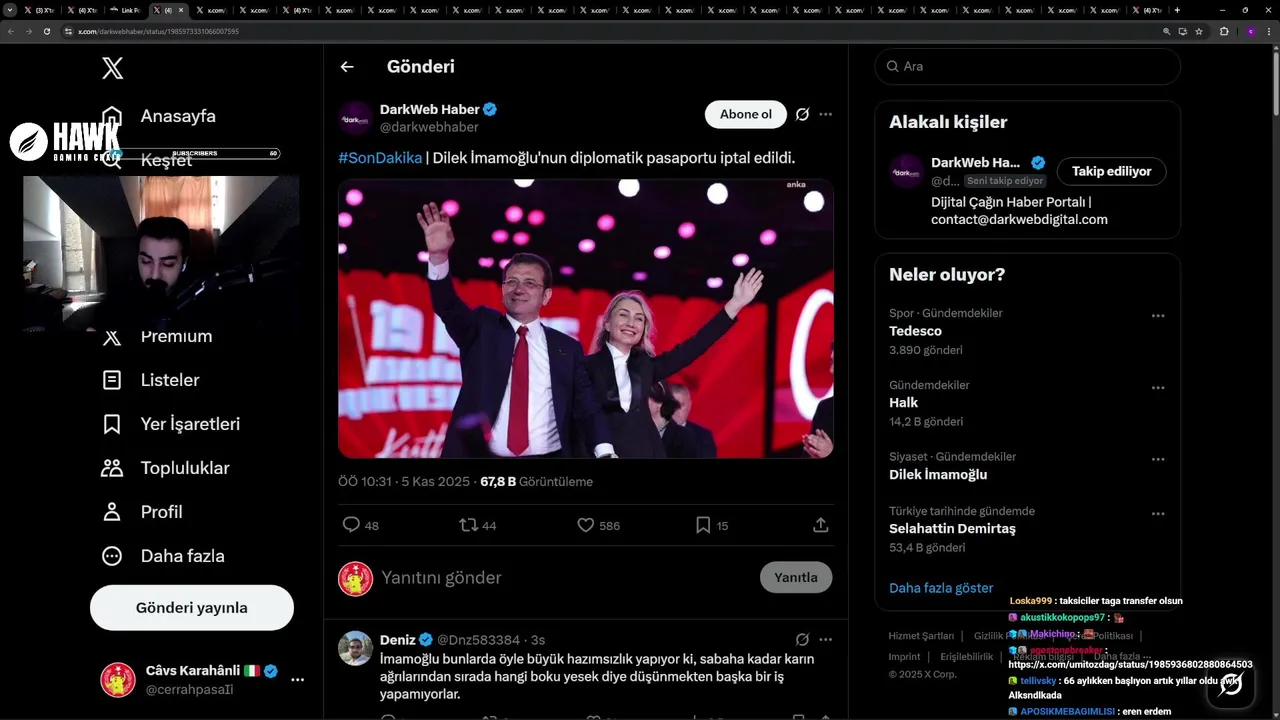The width and height of the screenshot is (1280, 720).
Task: Open the post's photo of the waving couple
Action: [585, 318]
